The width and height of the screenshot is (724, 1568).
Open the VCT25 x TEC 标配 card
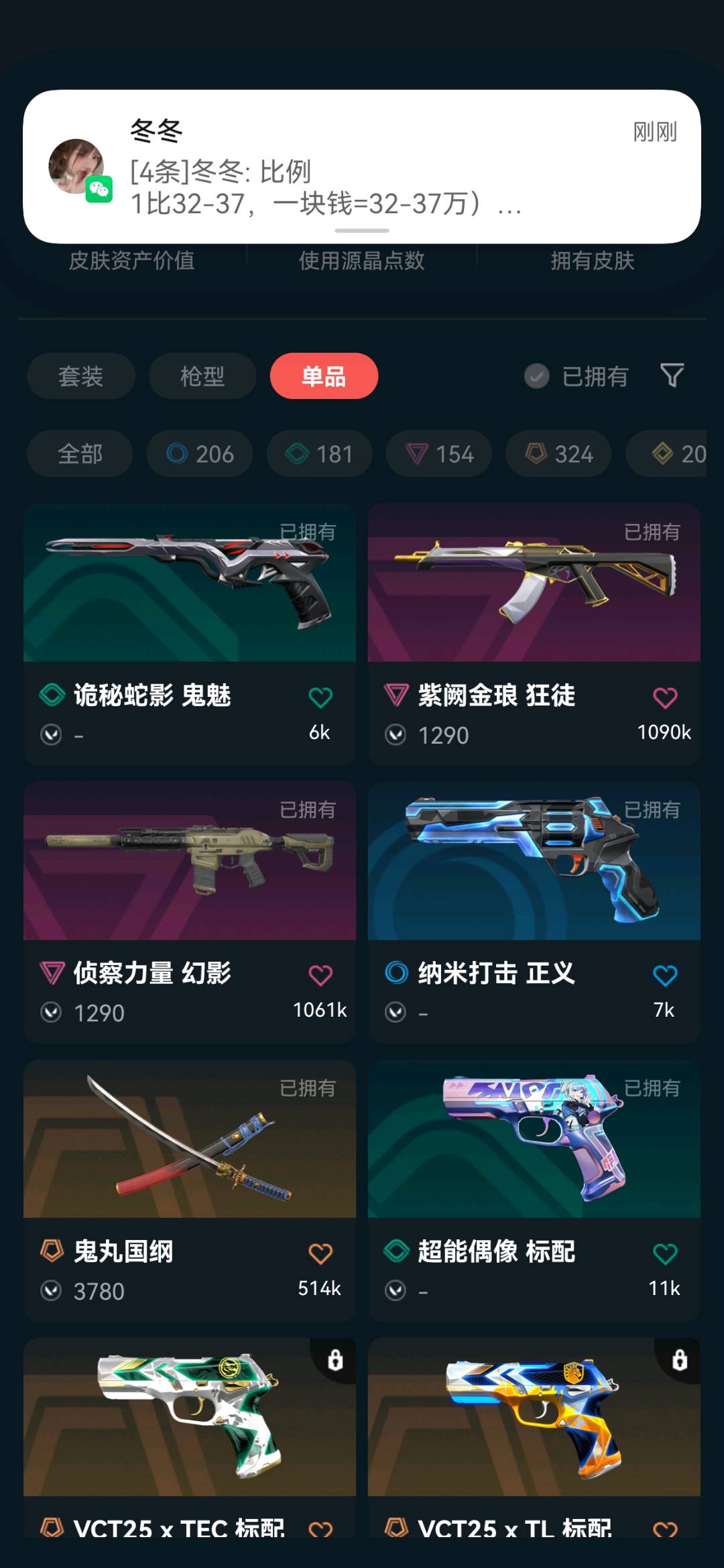coord(190,1417)
